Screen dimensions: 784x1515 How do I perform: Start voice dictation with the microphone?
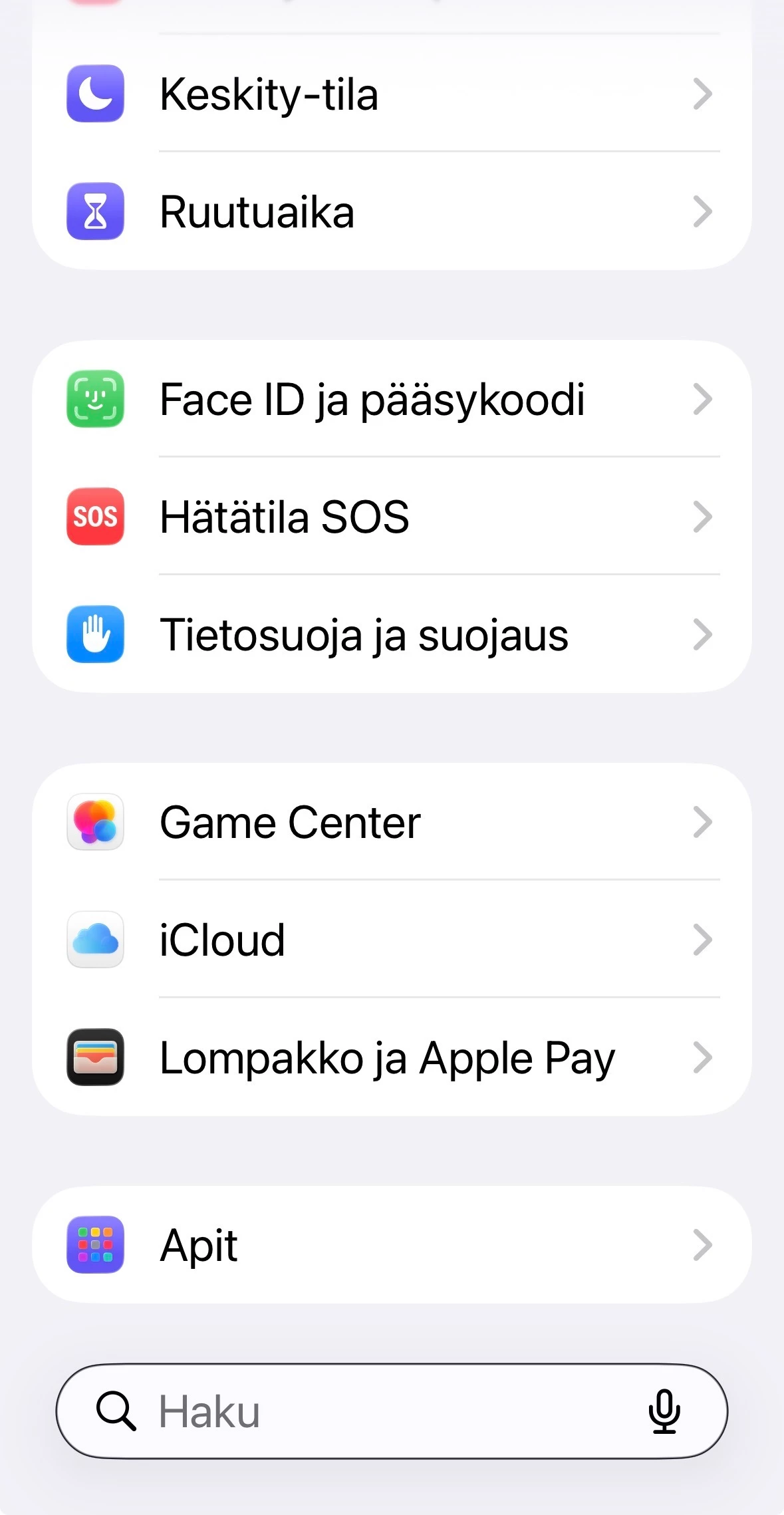664,1411
